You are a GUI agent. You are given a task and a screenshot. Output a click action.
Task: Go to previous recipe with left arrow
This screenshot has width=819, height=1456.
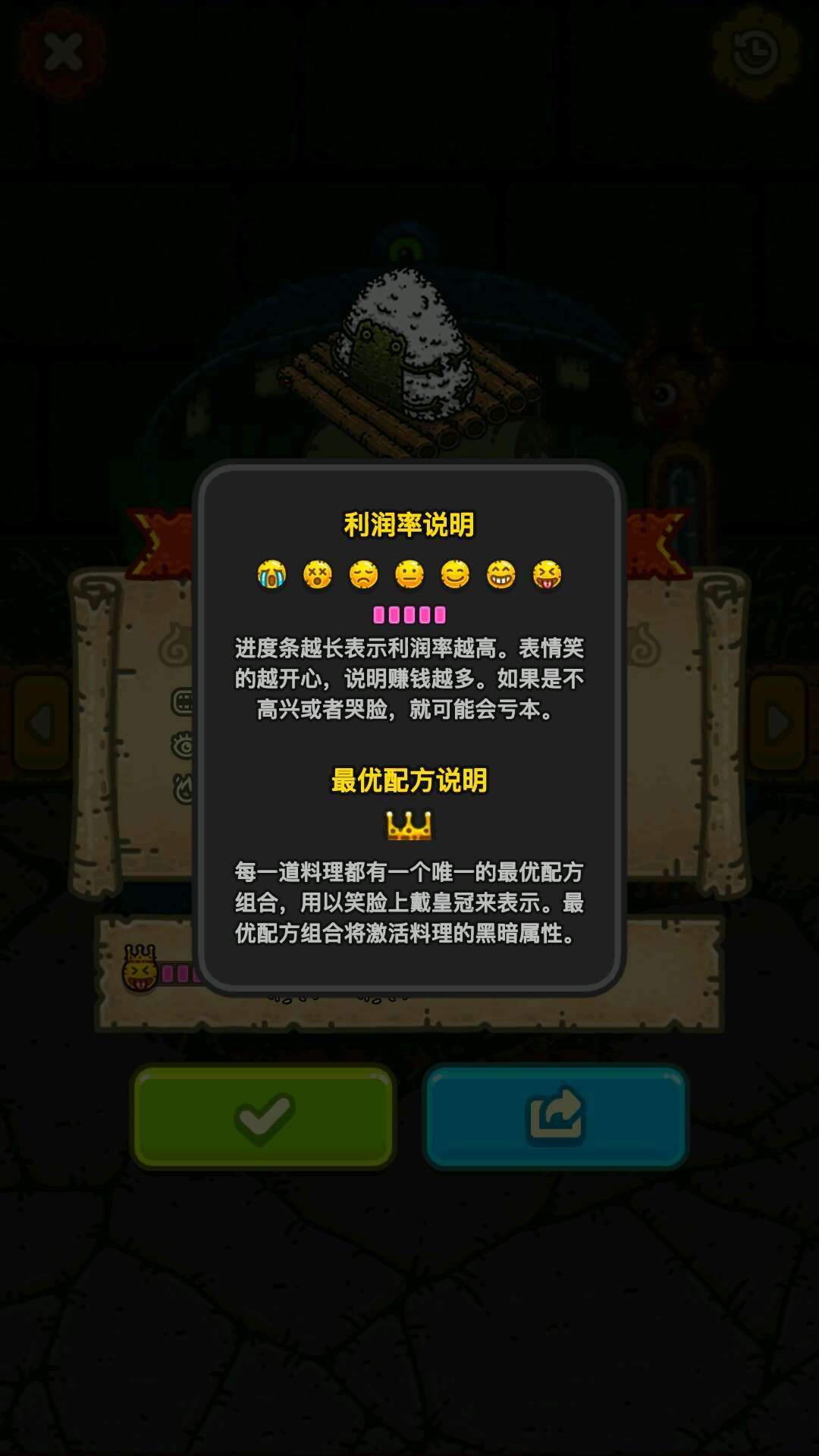[x=41, y=721]
